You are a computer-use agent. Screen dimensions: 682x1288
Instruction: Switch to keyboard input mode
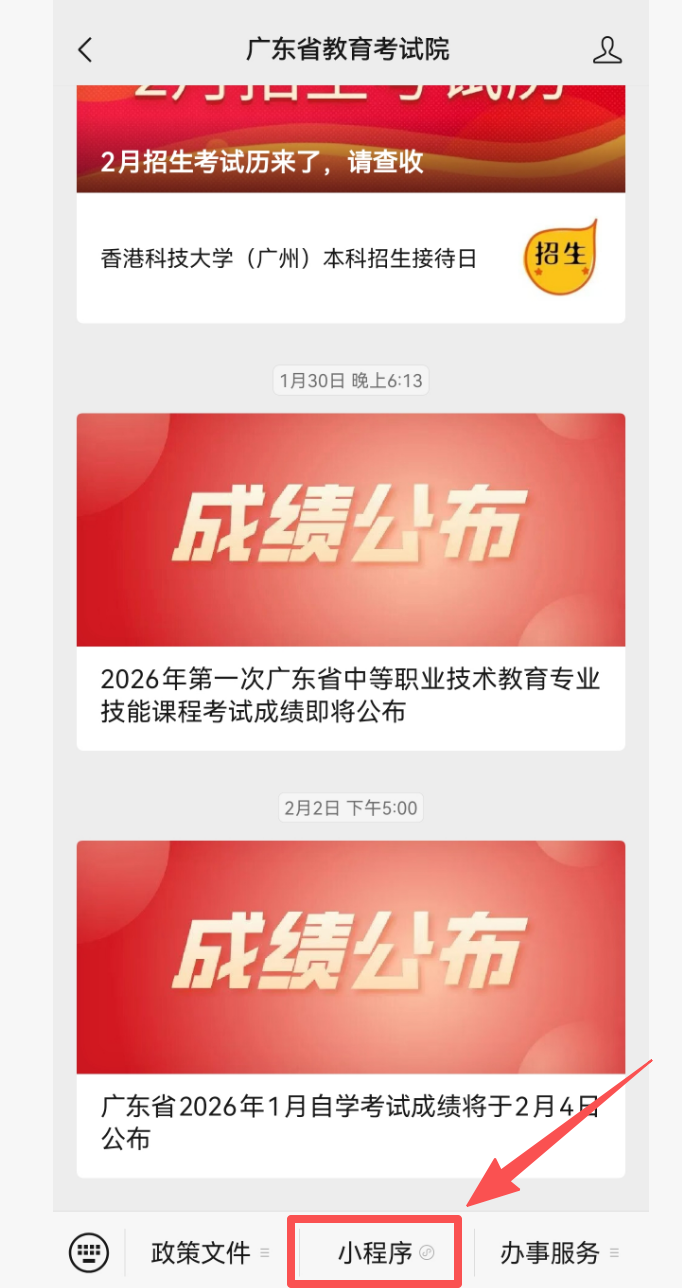point(89,1251)
